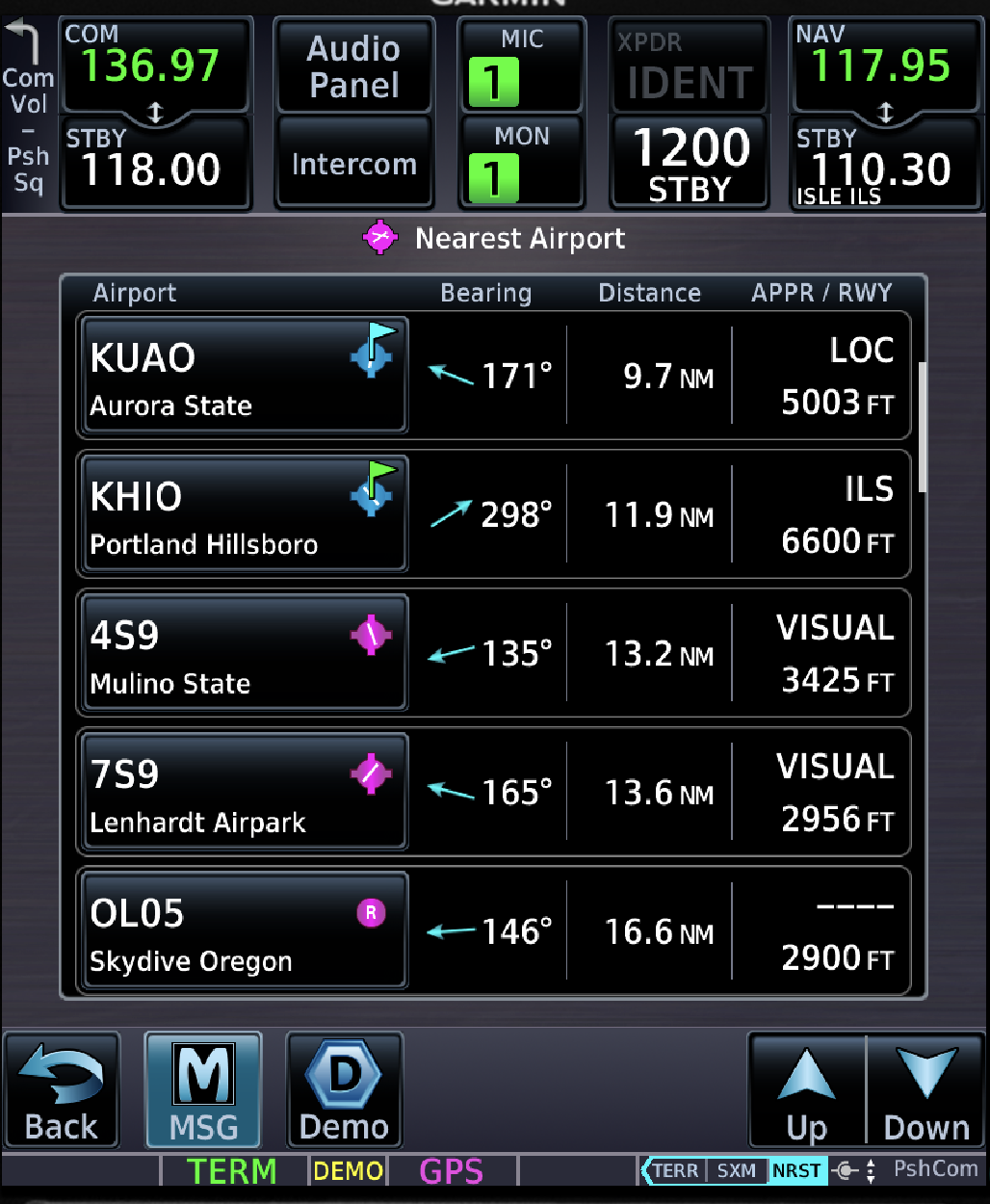Open the MSG messages

[x=203, y=1090]
